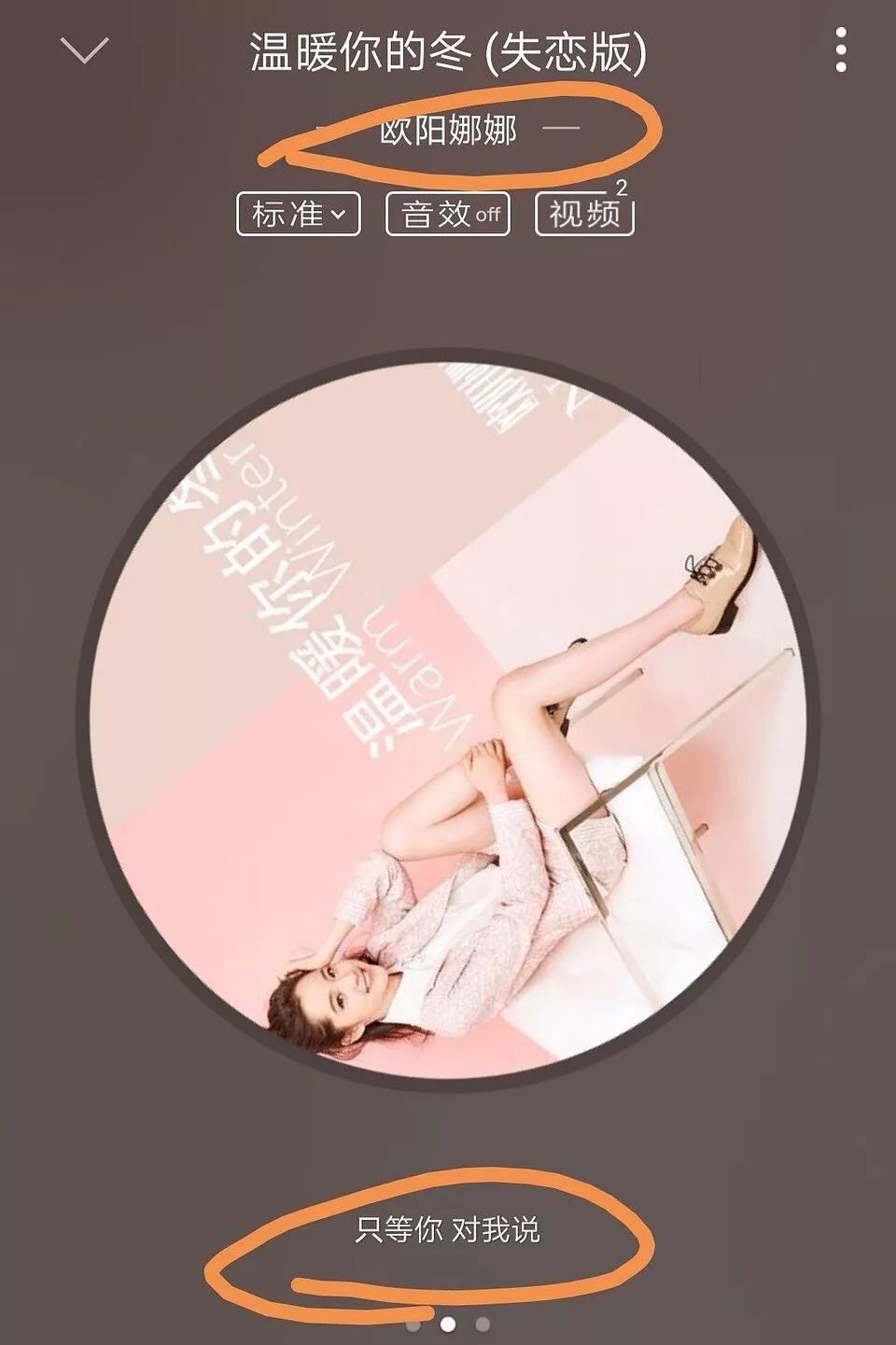Switch sound quality by tapping 标准 toggle
The image size is (896, 1345).
tap(299, 213)
